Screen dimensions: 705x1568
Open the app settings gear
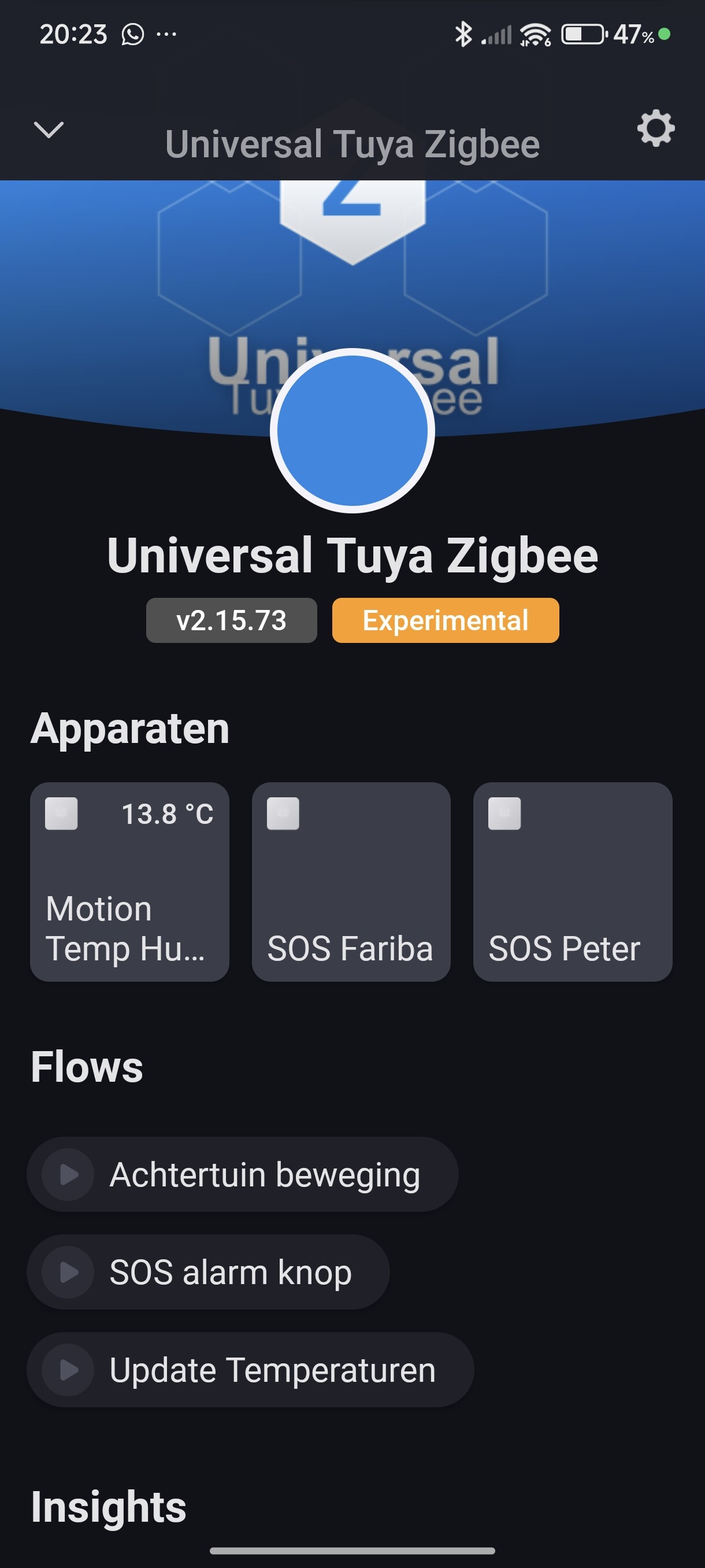click(x=655, y=128)
